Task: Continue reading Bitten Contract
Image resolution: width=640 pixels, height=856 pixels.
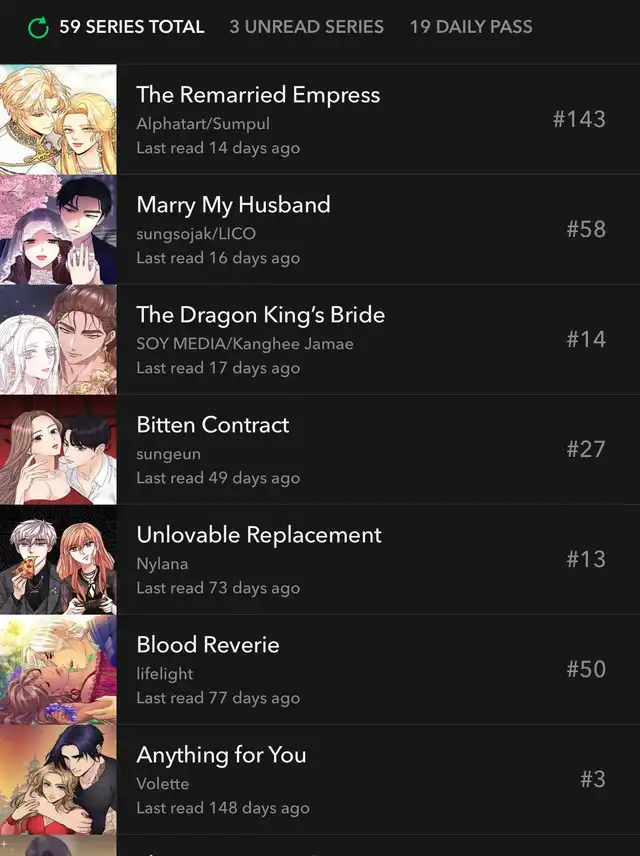Action: (213, 426)
